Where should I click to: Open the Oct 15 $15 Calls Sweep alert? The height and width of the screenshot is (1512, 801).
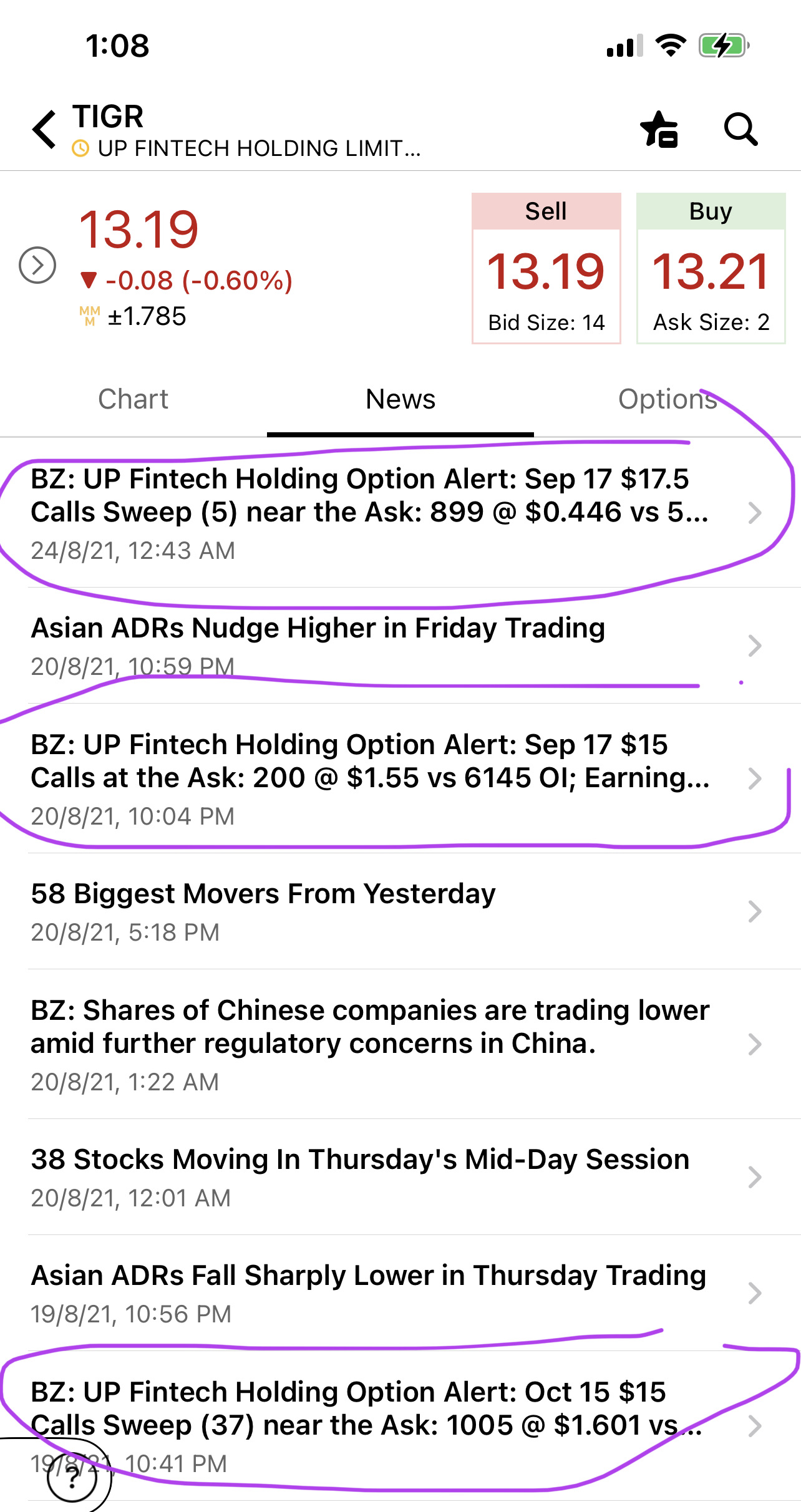[x=400, y=1426]
